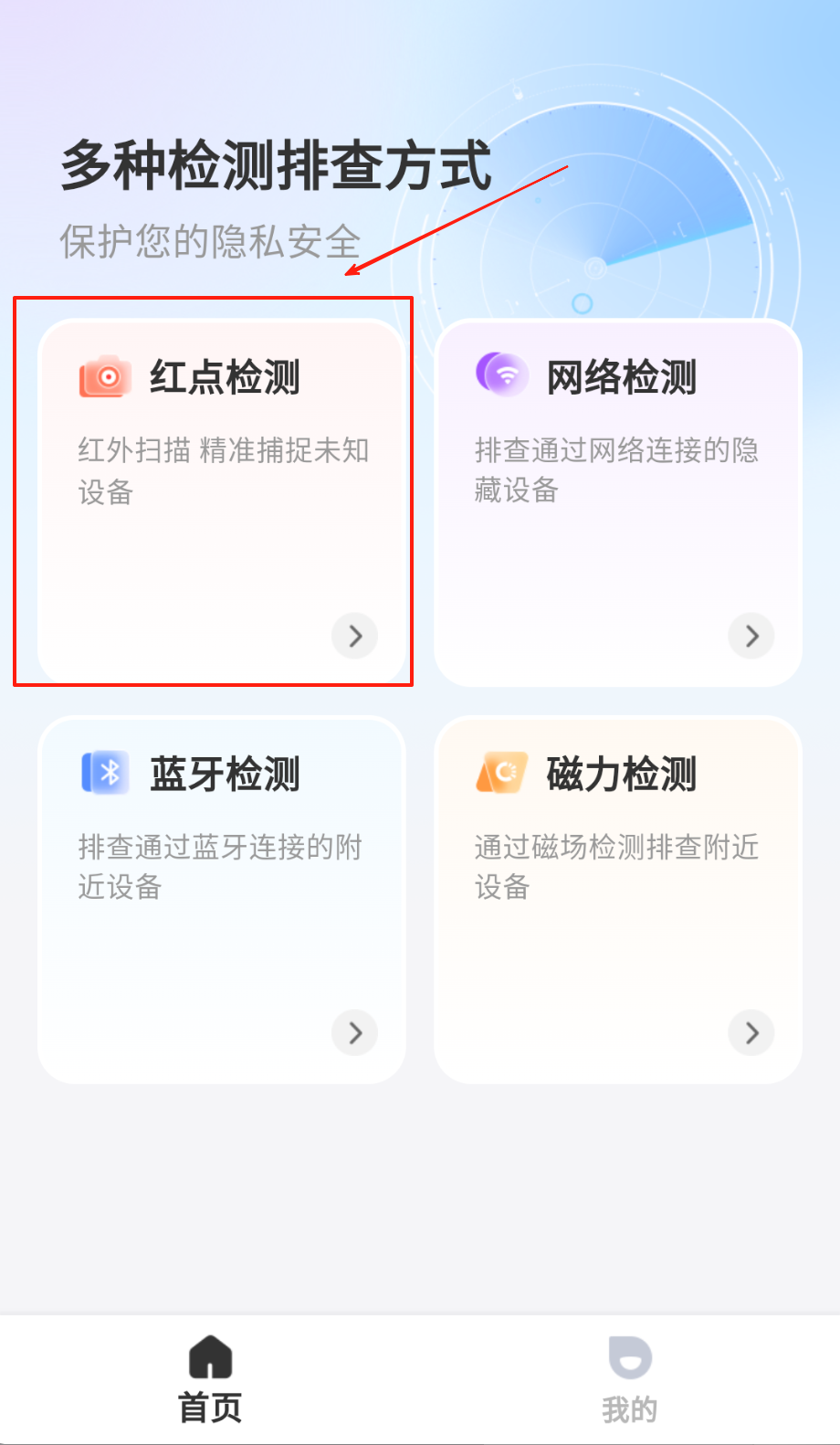Screen dimensions: 840x1445
Task: Switch to the 我的 tab
Action: [629, 1379]
